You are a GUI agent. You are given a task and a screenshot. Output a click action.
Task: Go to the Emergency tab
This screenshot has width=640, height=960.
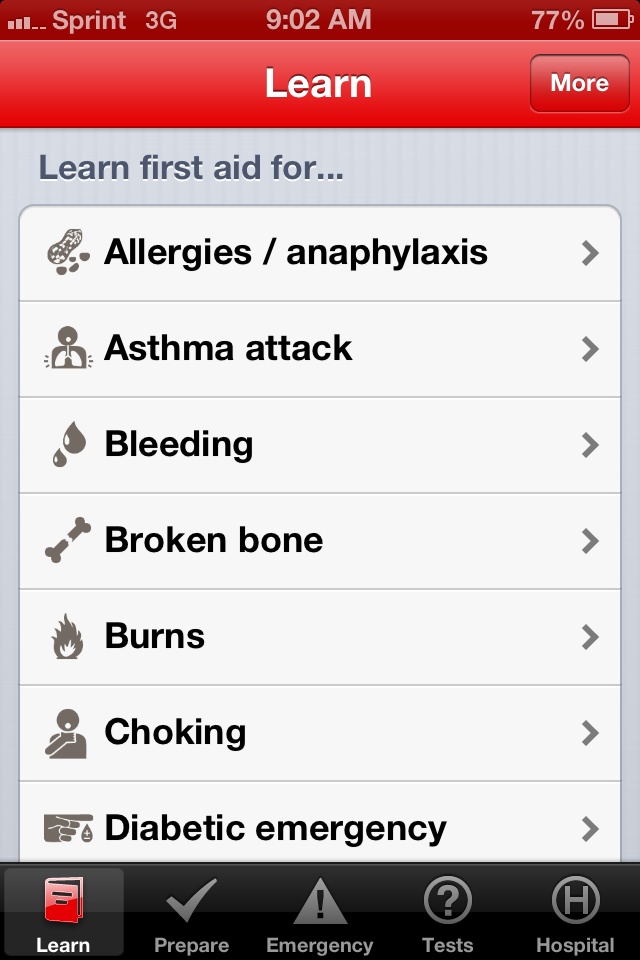pyautogui.click(x=320, y=914)
